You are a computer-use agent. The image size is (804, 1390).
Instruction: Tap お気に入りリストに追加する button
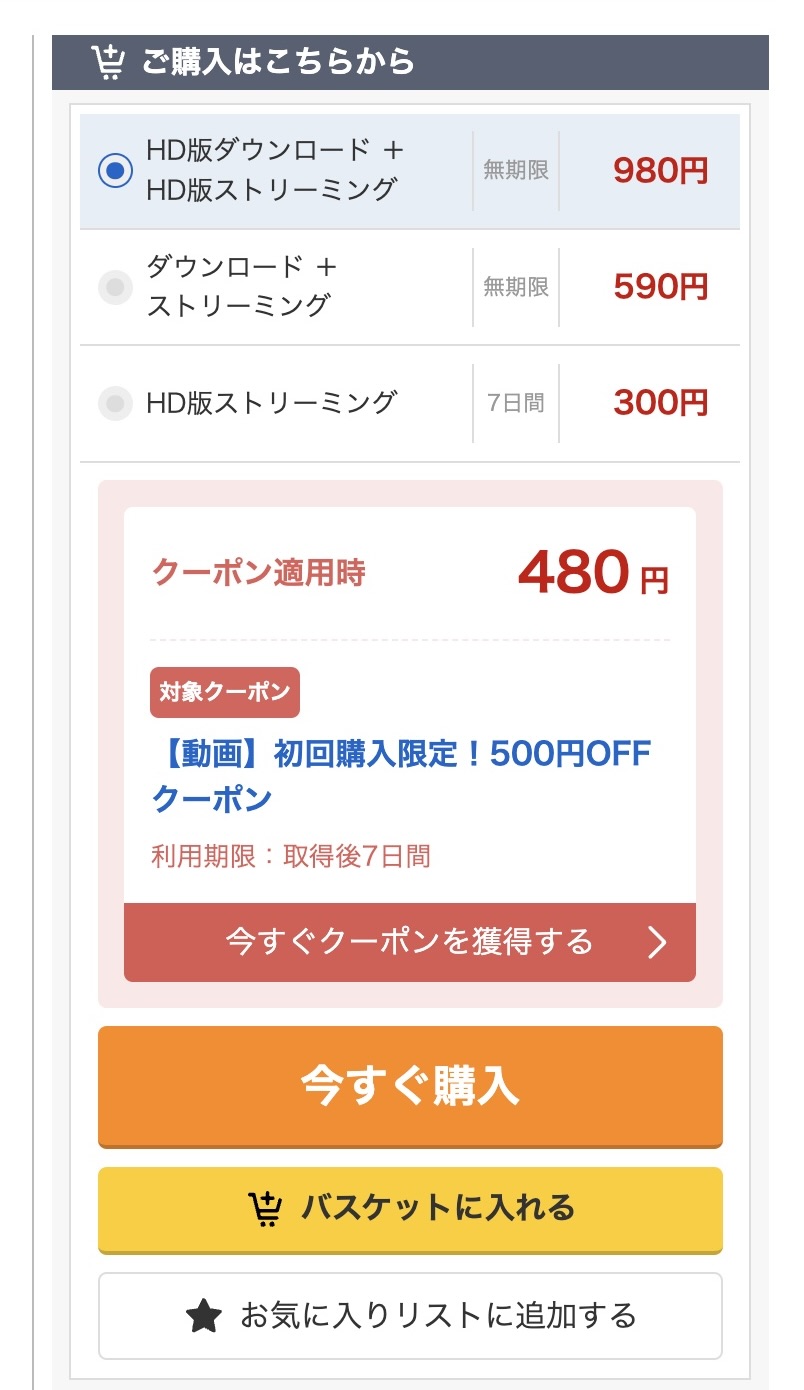click(409, 1315)
